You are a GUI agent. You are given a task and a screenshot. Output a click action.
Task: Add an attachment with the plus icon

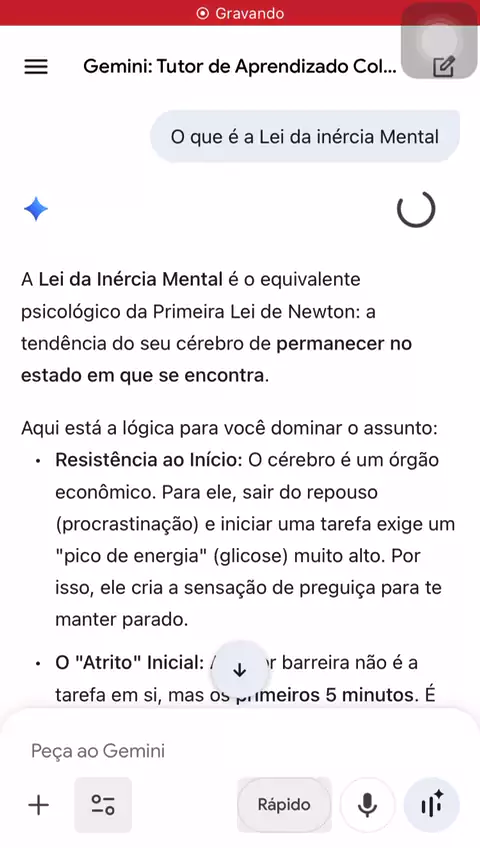click(38, 805)
